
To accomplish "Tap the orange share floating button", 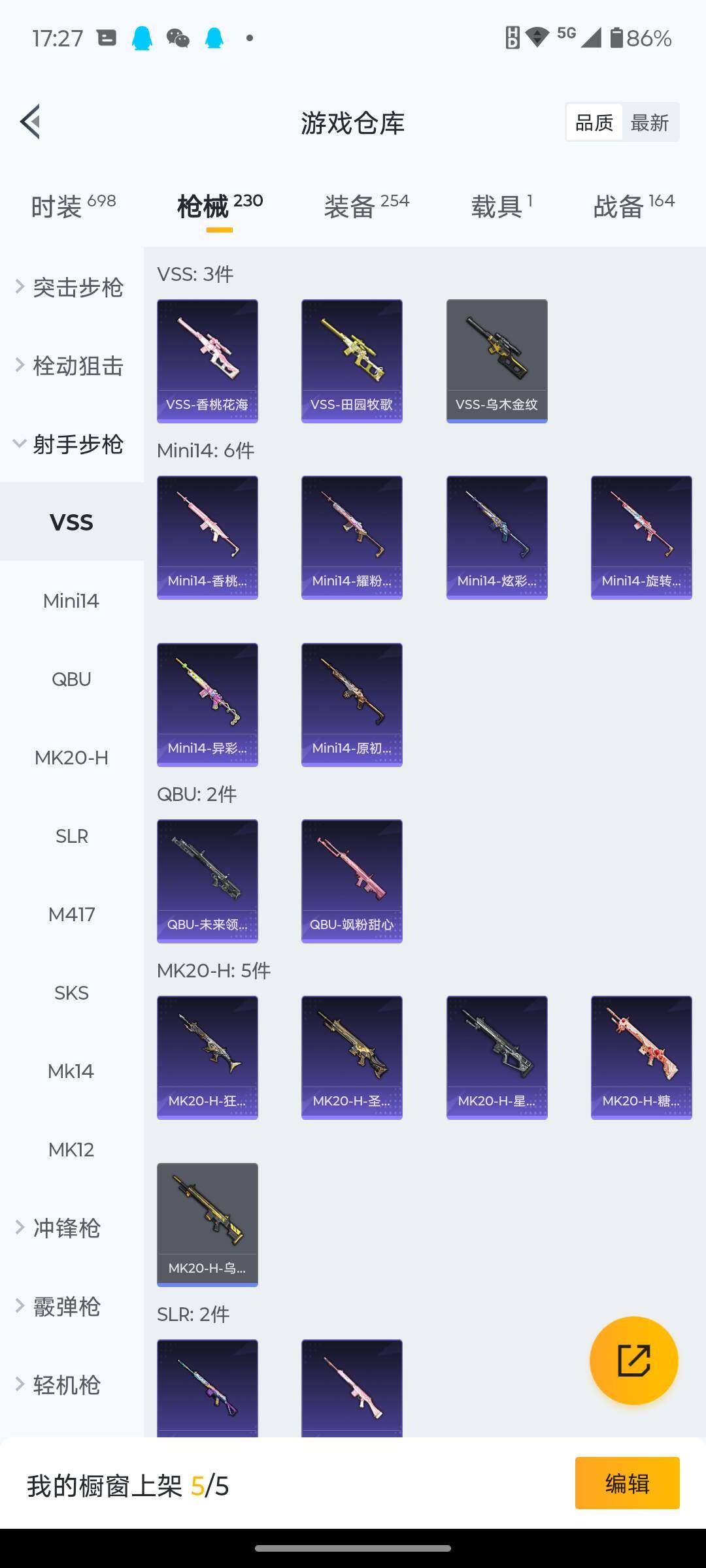I will click(633, 1361).
